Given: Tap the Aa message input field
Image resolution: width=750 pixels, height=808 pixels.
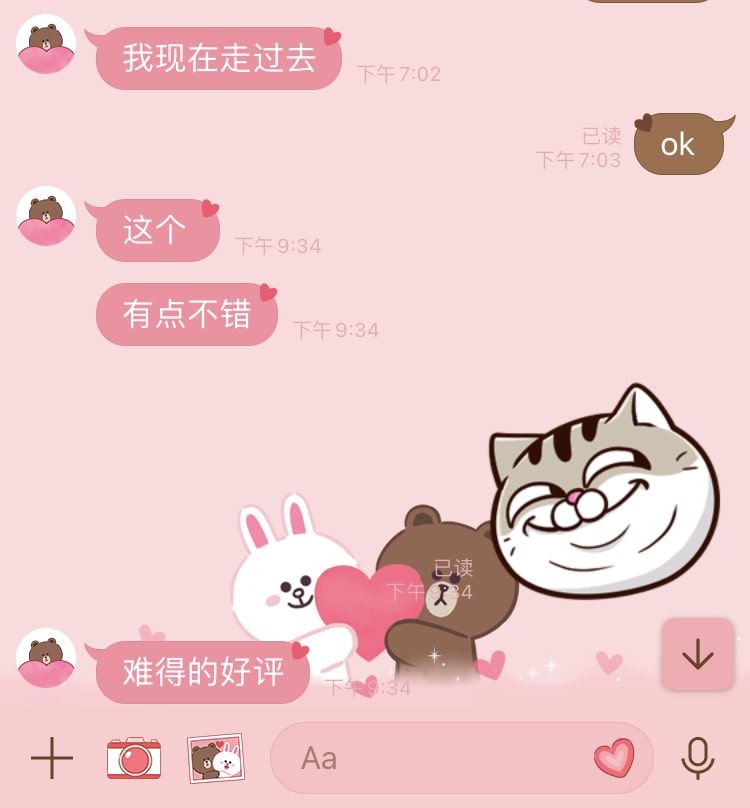Looking at the screenshot, I should [440, 759].
